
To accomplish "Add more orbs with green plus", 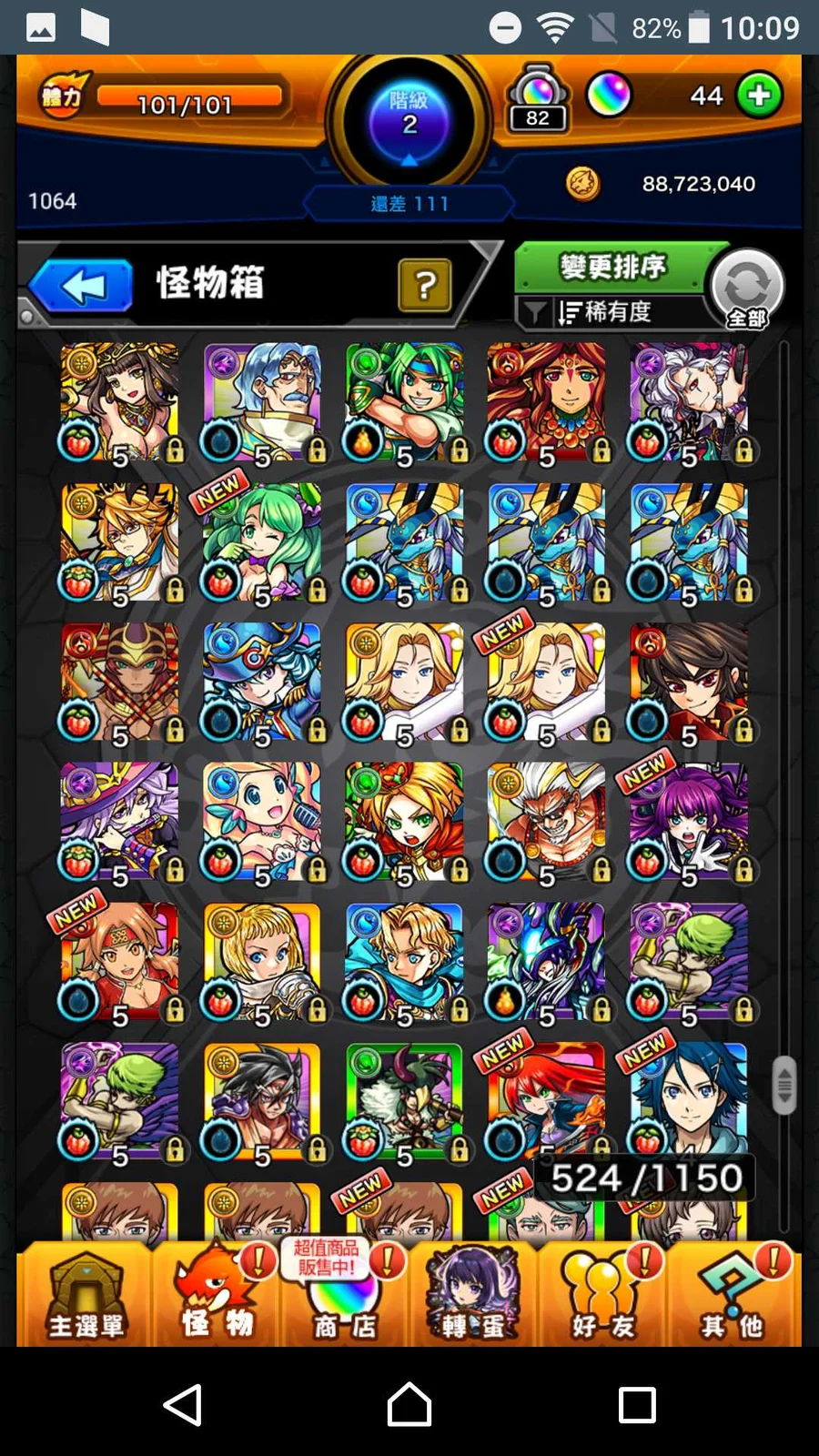I will 759,95.
